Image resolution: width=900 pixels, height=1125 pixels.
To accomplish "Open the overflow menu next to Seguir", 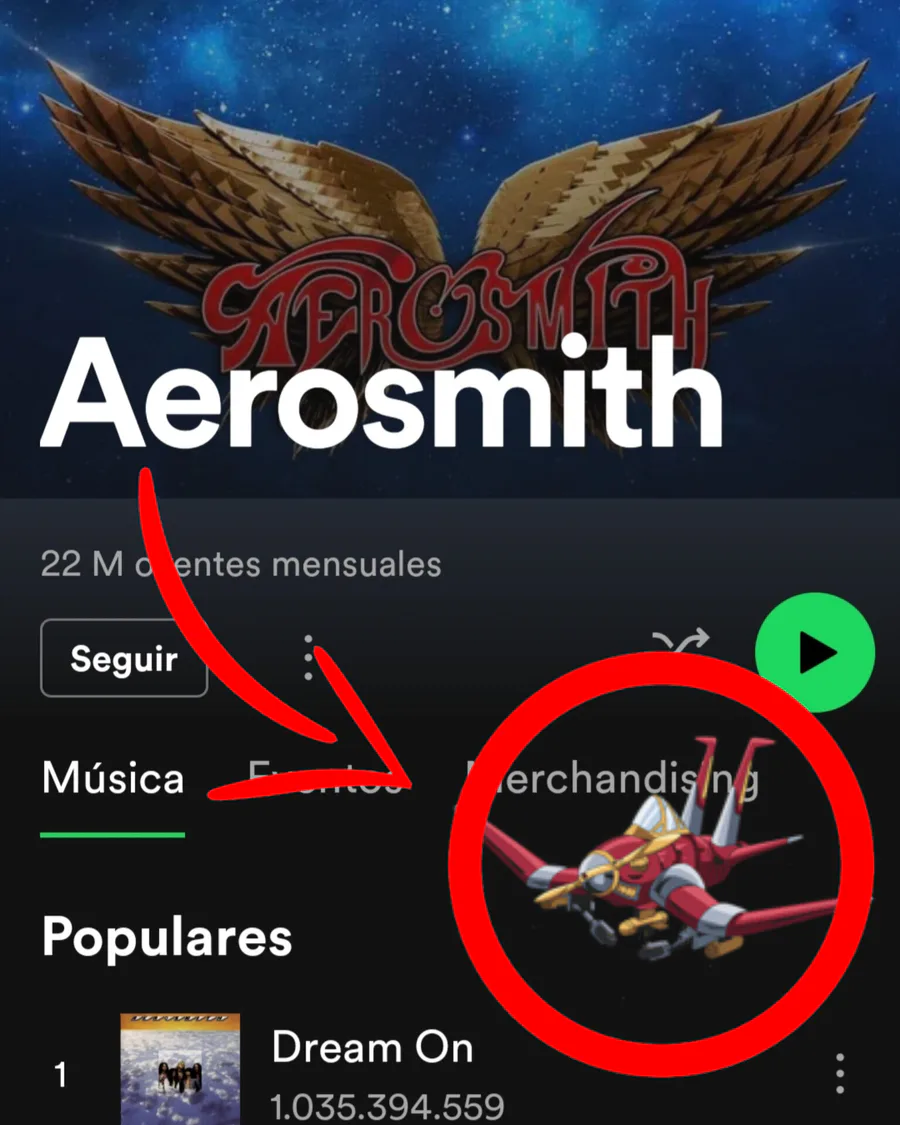I will [309, 658].
